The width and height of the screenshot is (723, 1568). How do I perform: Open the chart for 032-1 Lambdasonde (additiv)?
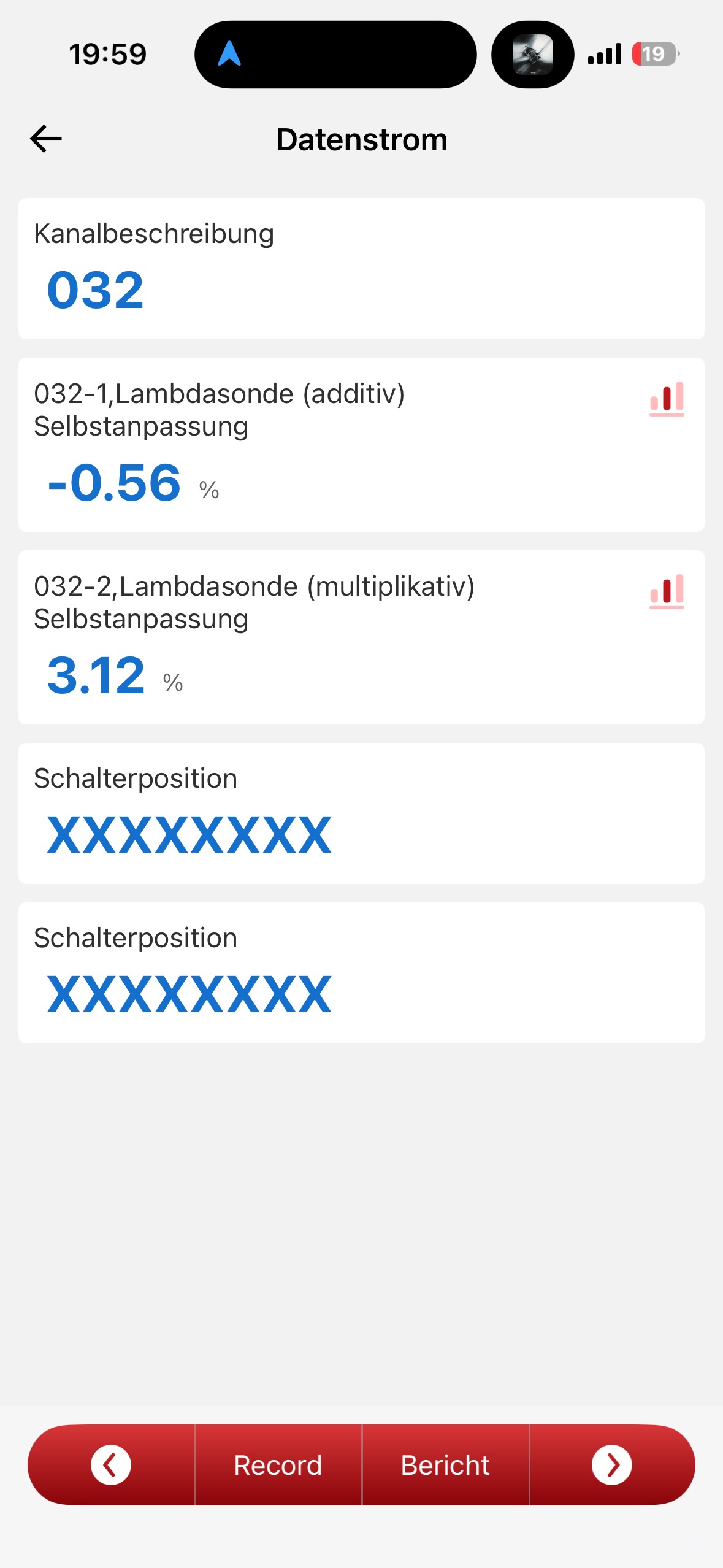pyautogui.click(x=667, y=398)
